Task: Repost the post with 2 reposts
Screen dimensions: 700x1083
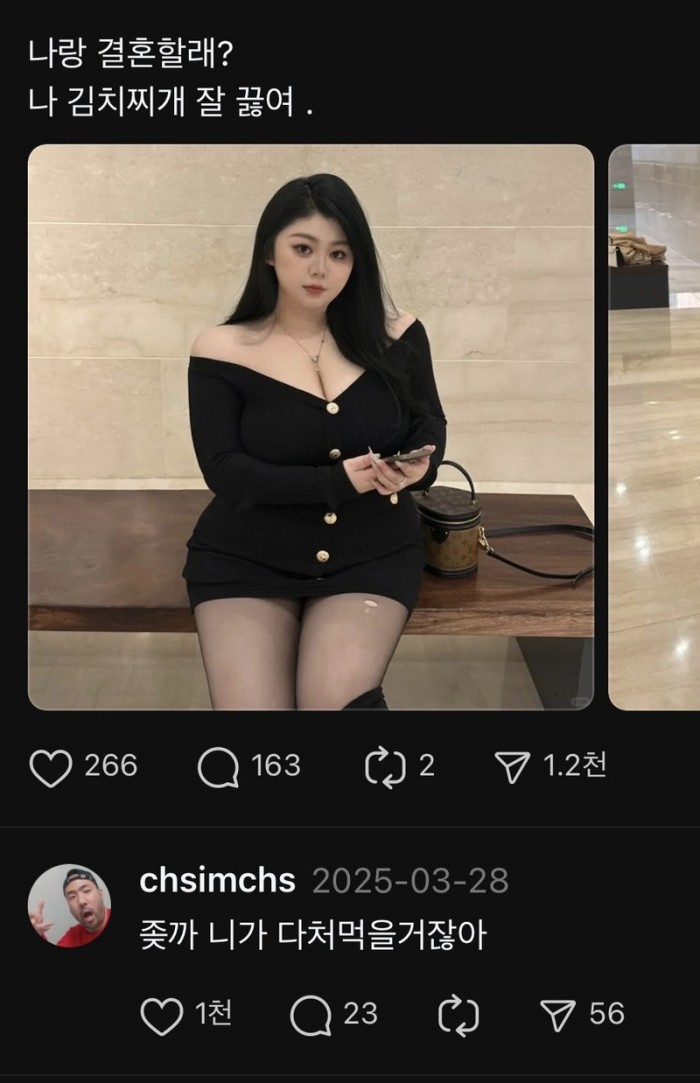Action: click(x=383, y=767)
